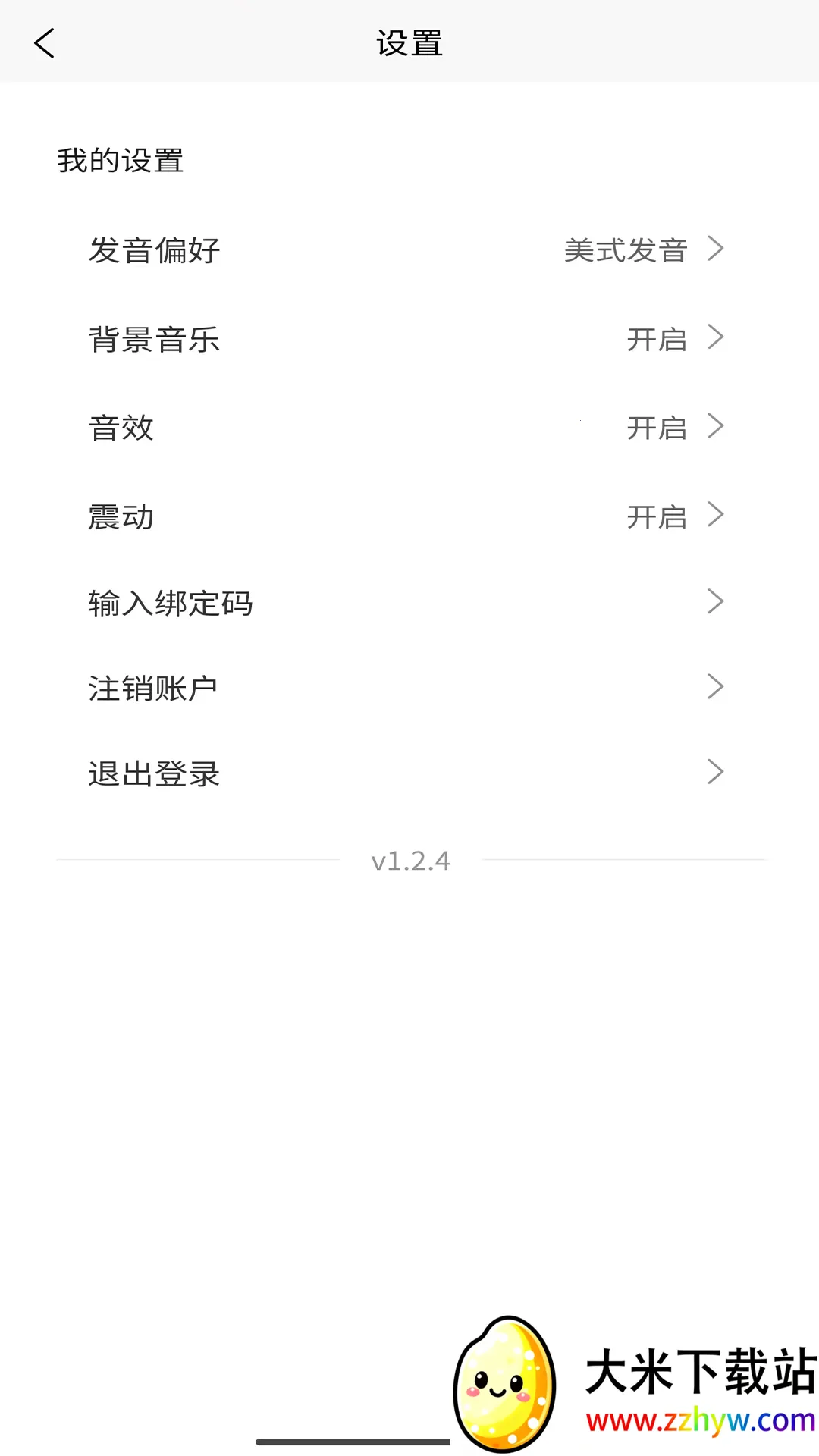
Task: Select the 退出登录 logout option
Action: pyautogui.click(x=153, y=774)
